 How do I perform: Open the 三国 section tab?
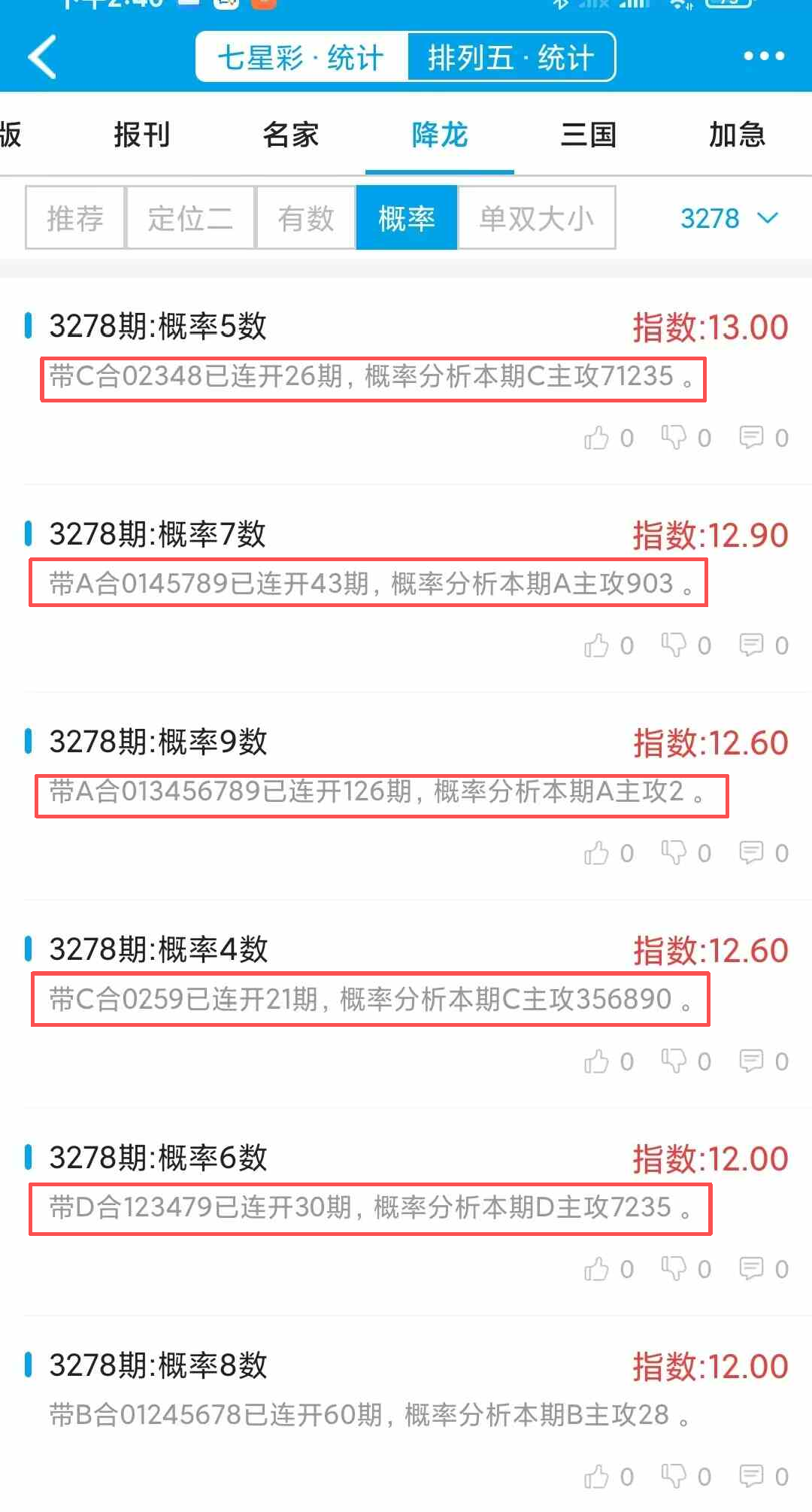point(589,135)
